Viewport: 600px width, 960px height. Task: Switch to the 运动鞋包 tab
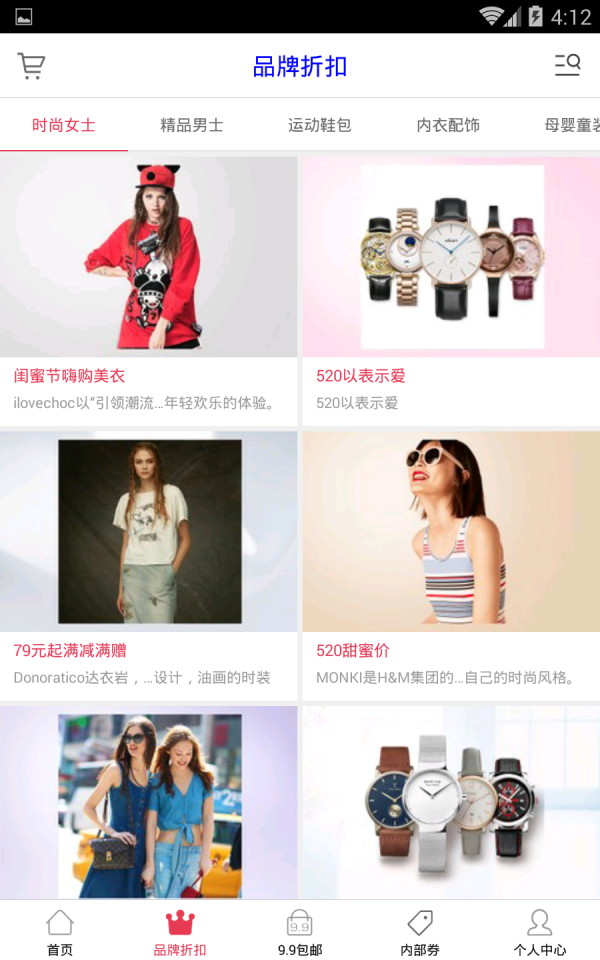point(320,125)
